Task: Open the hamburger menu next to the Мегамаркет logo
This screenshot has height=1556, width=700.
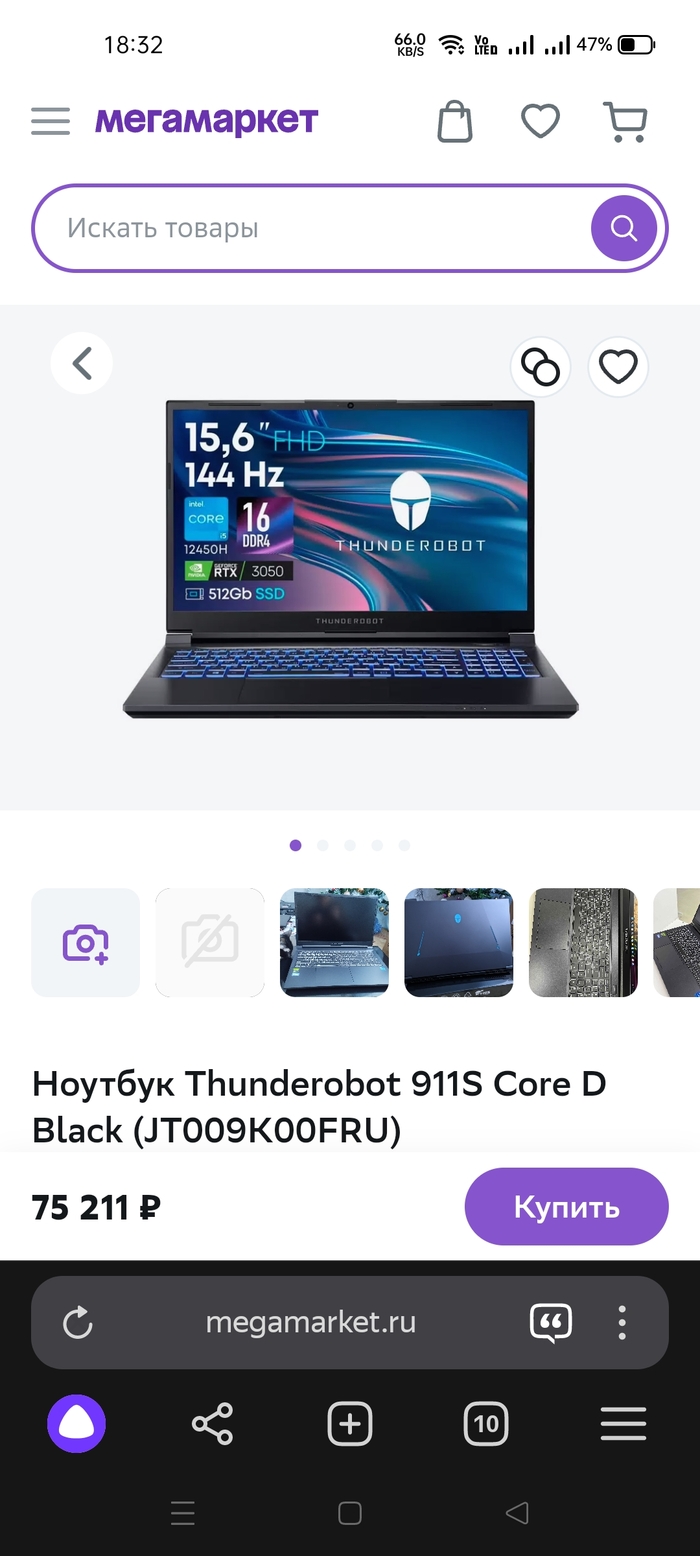Action: point(50,121)
